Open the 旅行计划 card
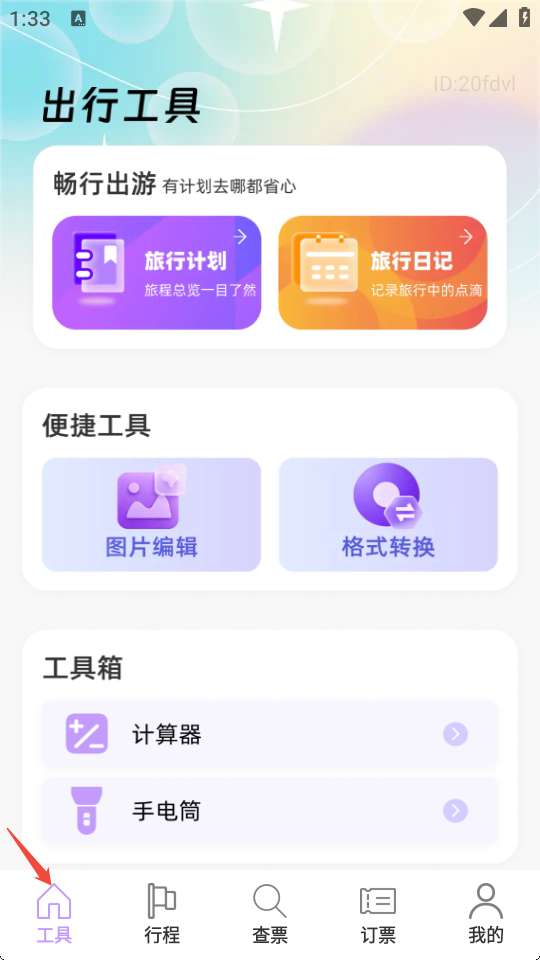 pos(157,272)
